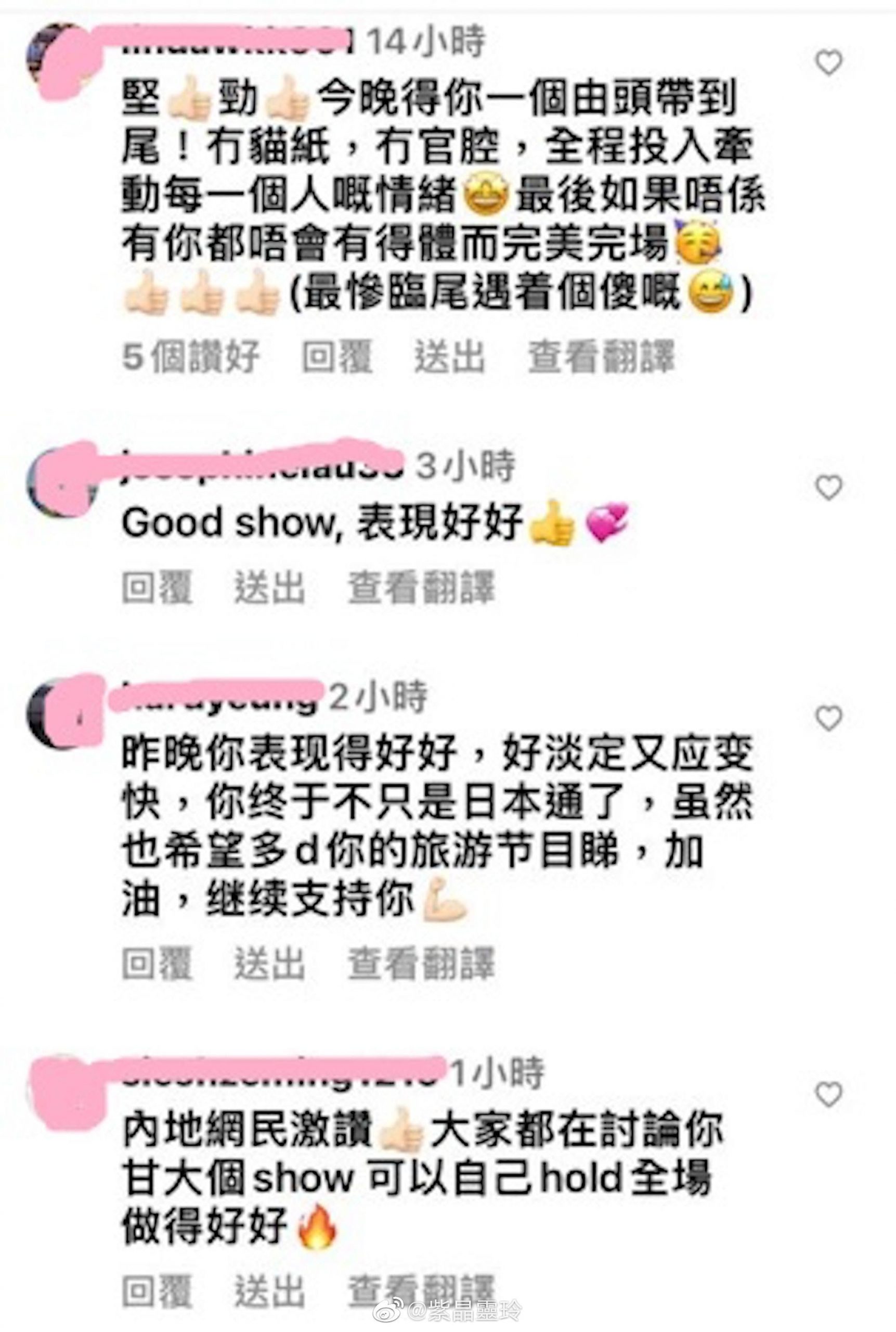Screen dimensions: 896x1332
Task: See translation of the 继续支持你 comment
Action: (x=421, y=963)
